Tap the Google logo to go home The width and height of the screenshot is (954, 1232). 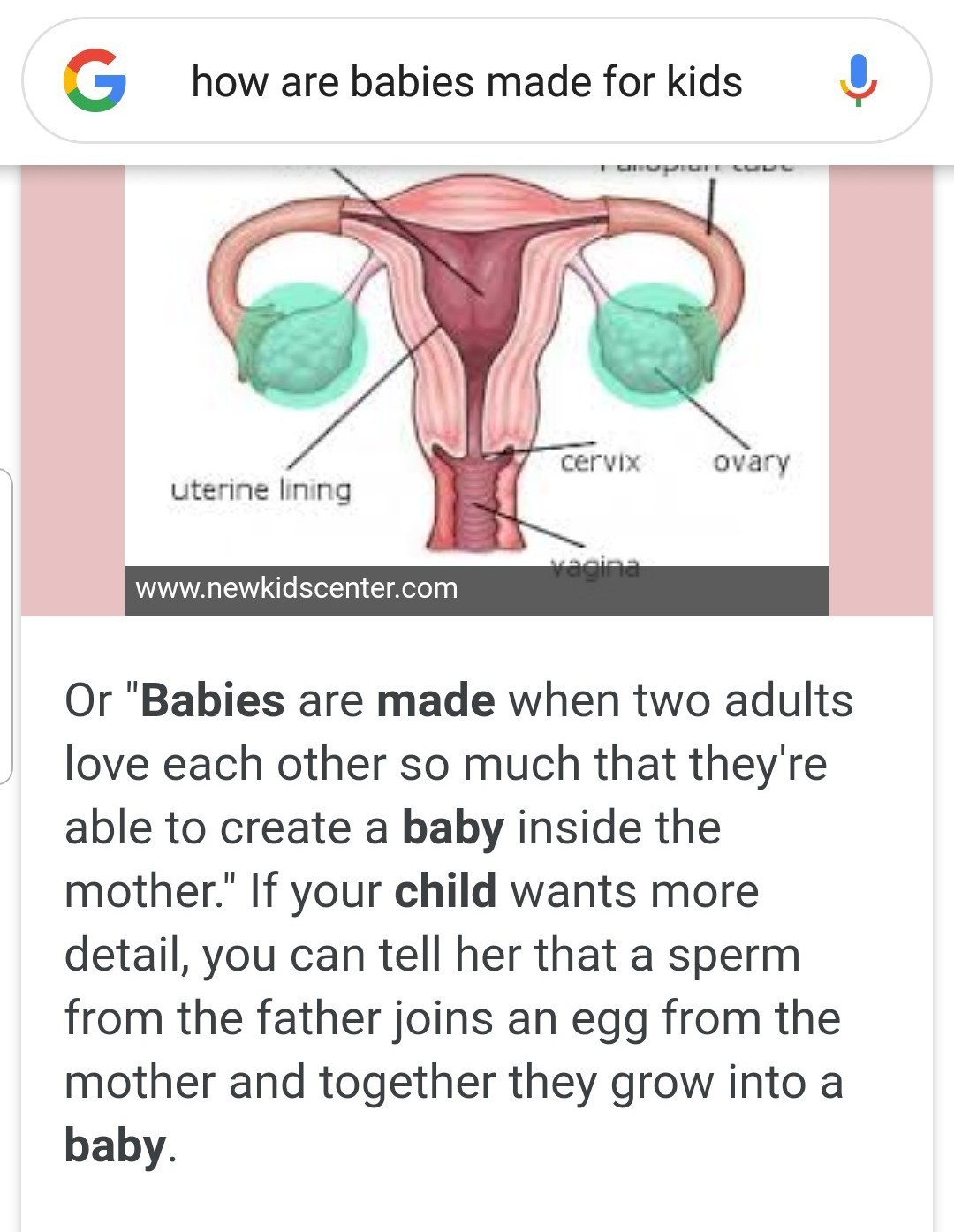[x=95, y=80]
